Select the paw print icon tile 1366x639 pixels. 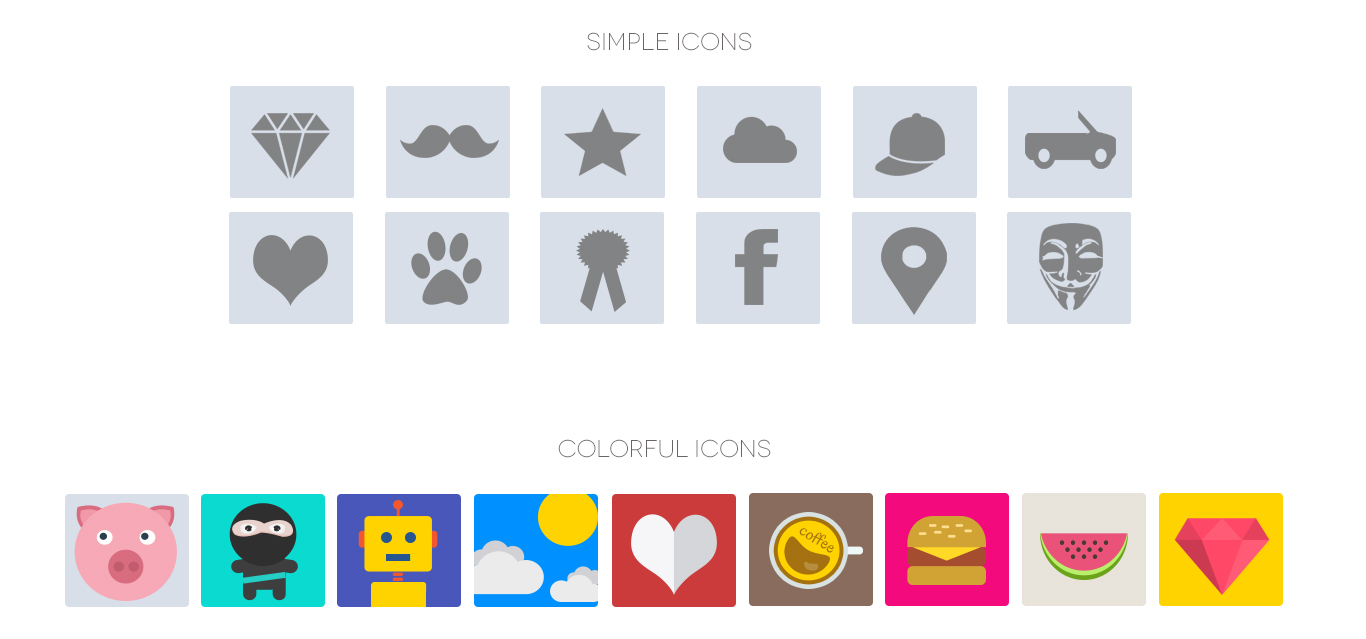coord(446,268)
